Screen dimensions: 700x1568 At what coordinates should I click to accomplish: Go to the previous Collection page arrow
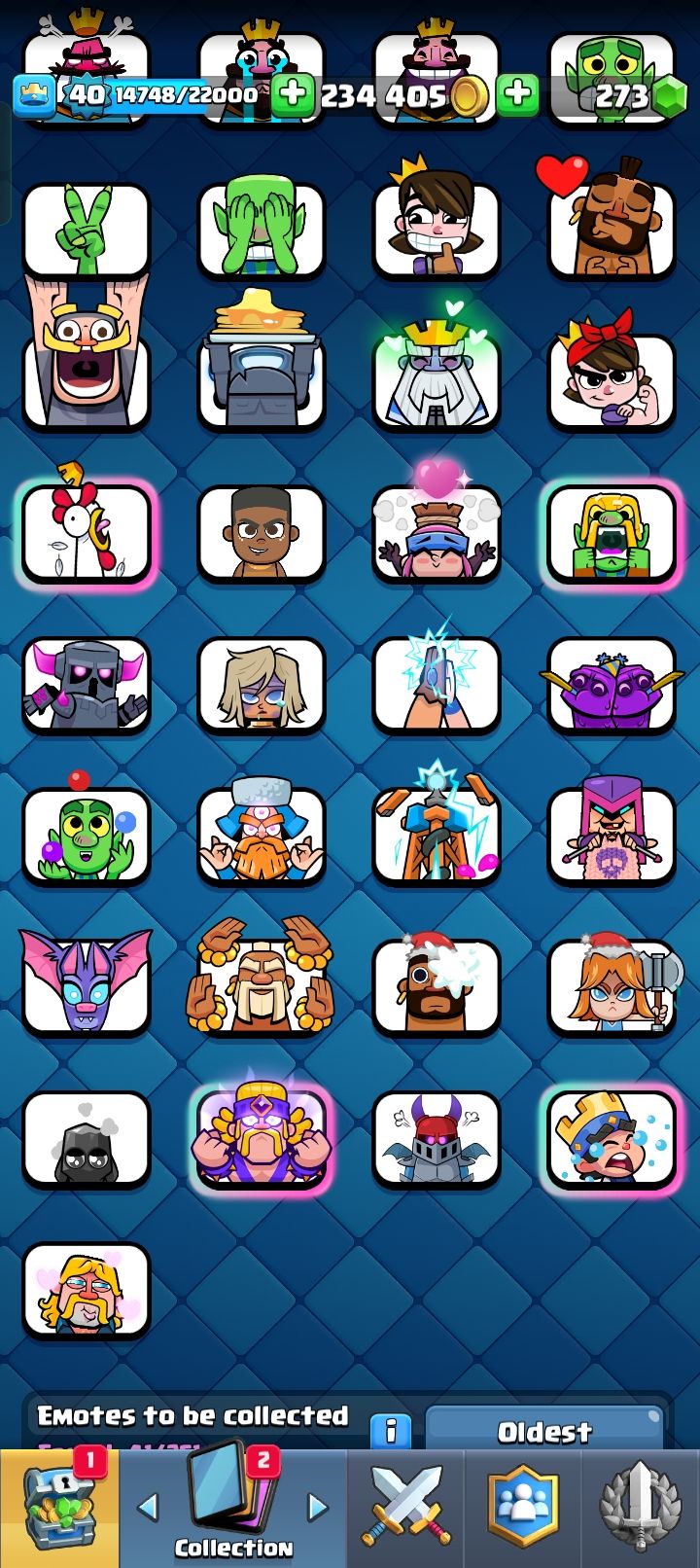click(x=148, y=1508)
